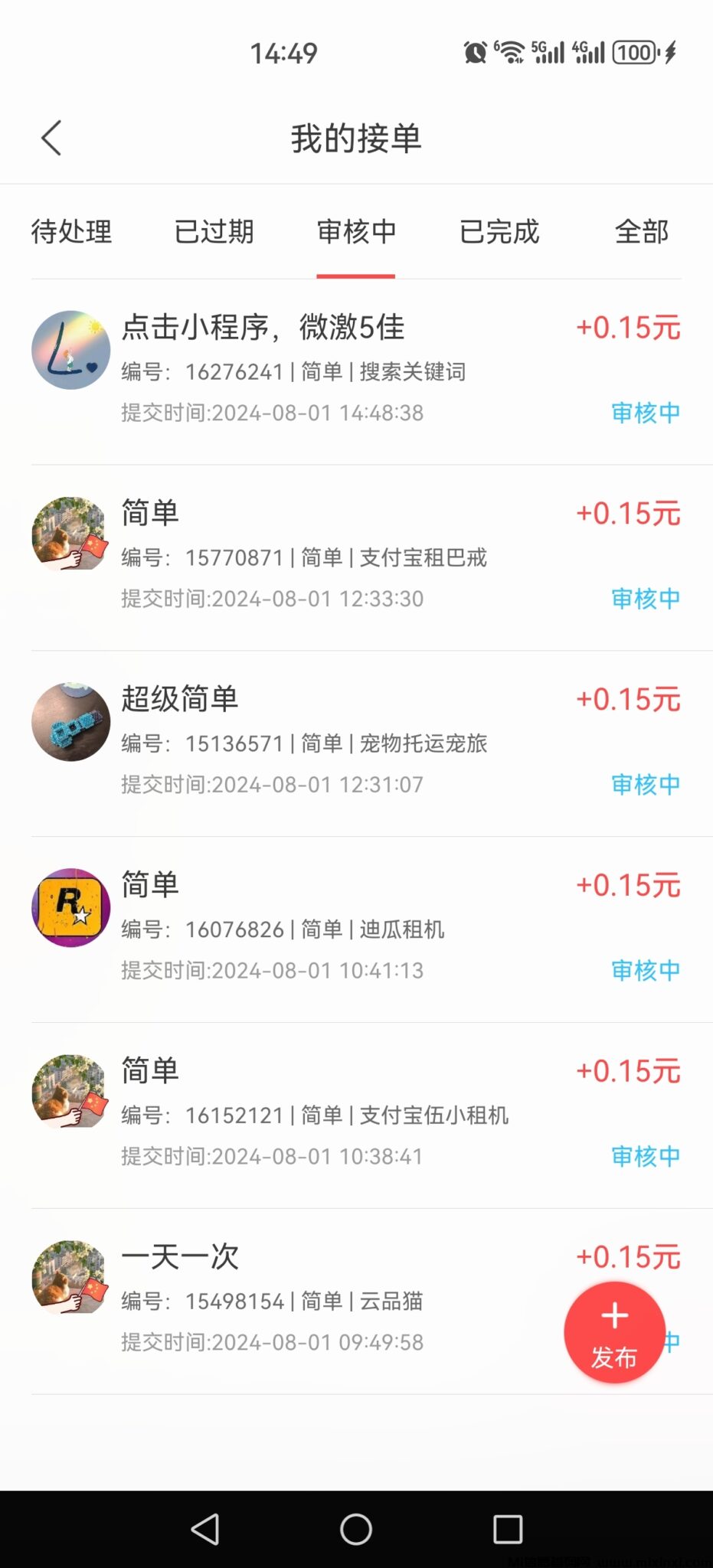Reselect the active 审核中 tab
This screenshot has width=713, height=1568.
(x=356, y=232)
